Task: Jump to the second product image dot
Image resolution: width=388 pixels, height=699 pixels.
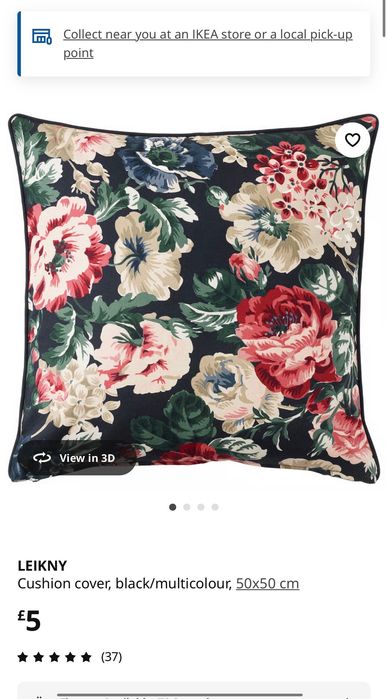Action: click(x=186, y=507)
